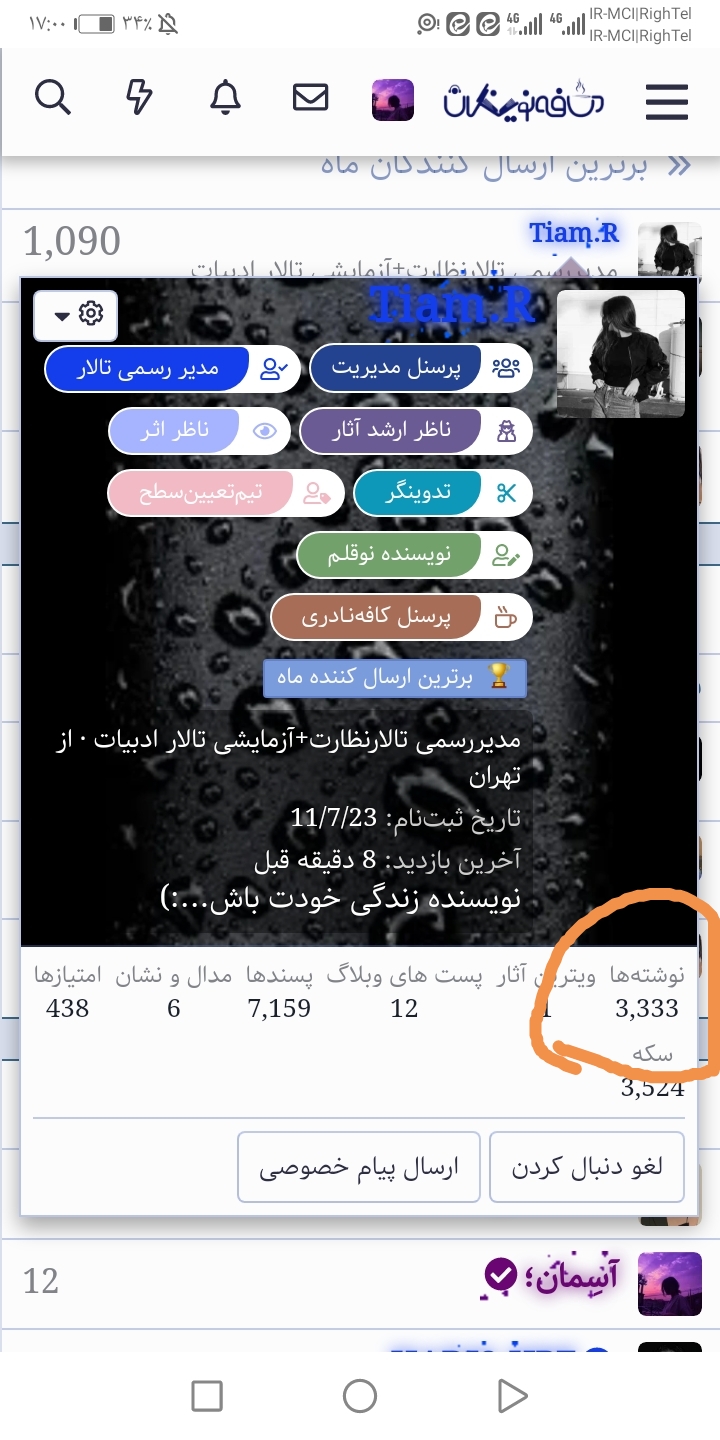
Task: Open the site search magnifier
Action: tap(52, 98)
